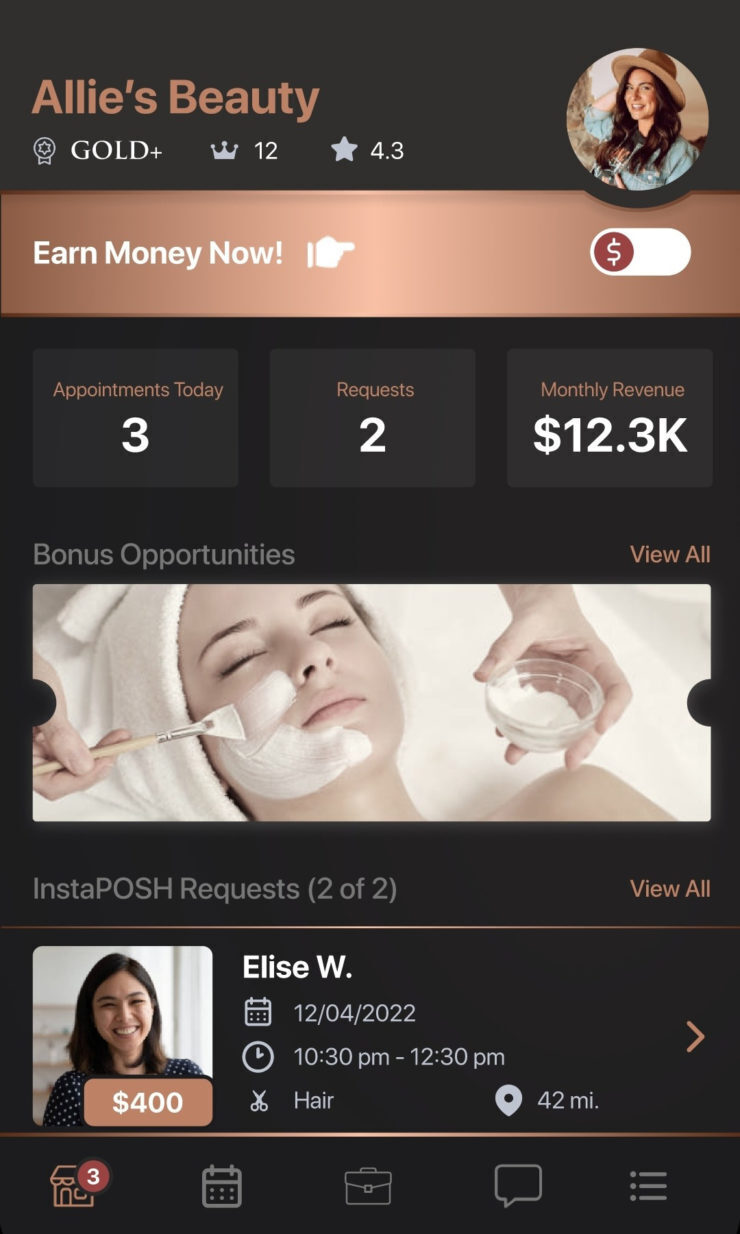Screen dimensions: 740x1234
Task: Switch to the briefcase tab
Action: 368,1186
